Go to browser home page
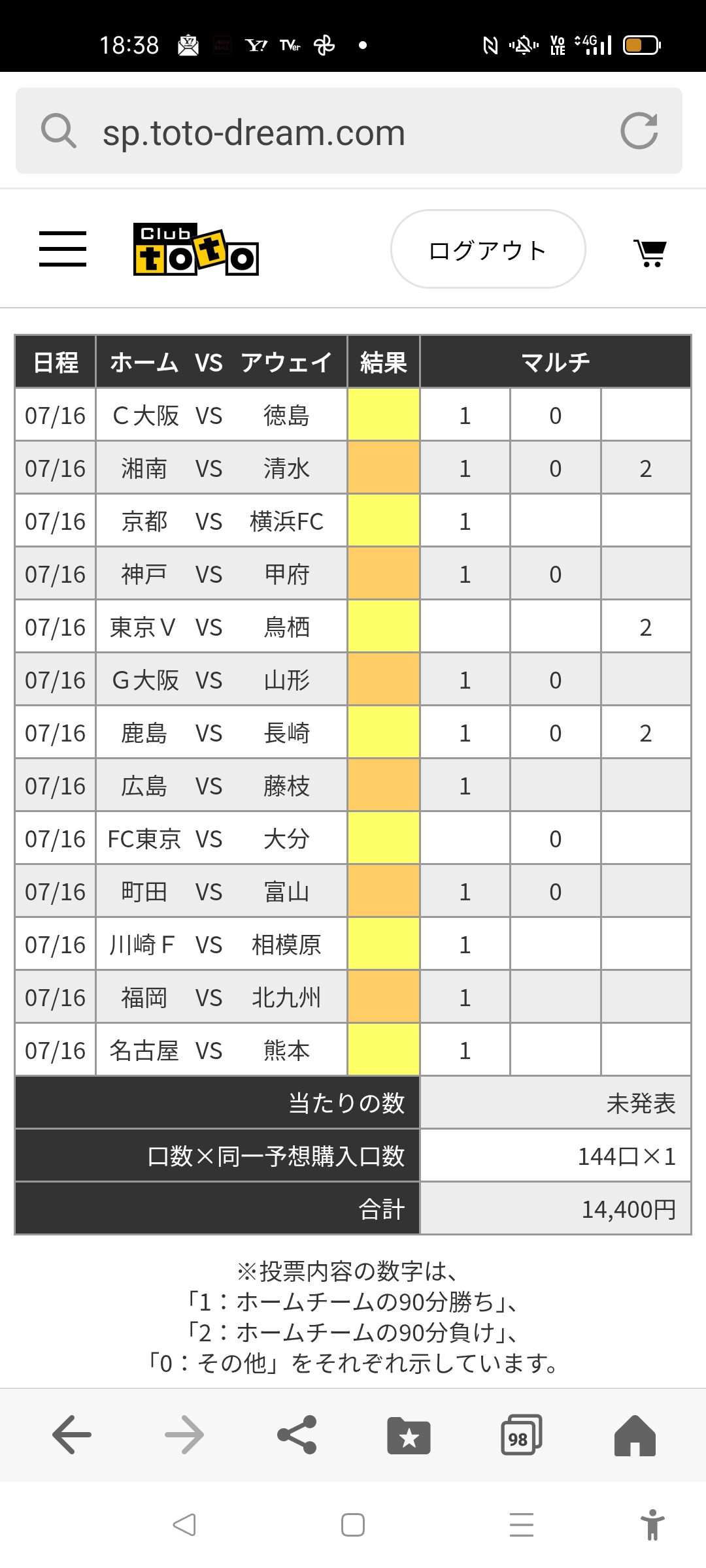706x1568 pixels. 634,1435
